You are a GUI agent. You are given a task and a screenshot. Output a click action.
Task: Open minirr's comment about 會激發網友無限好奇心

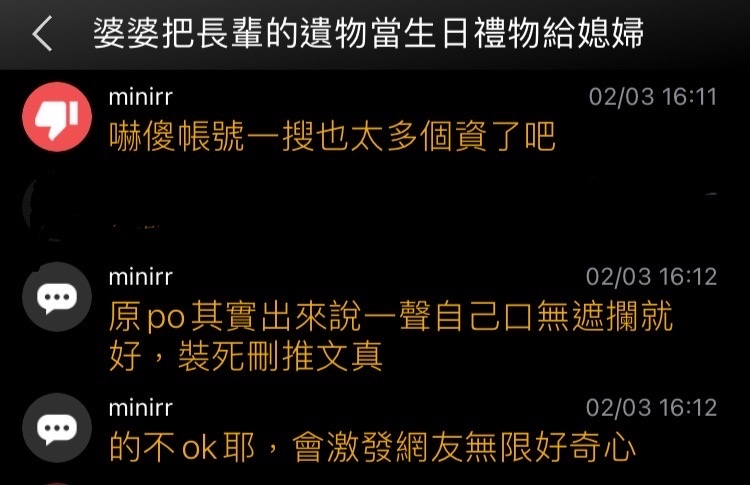tap(372, 447)
